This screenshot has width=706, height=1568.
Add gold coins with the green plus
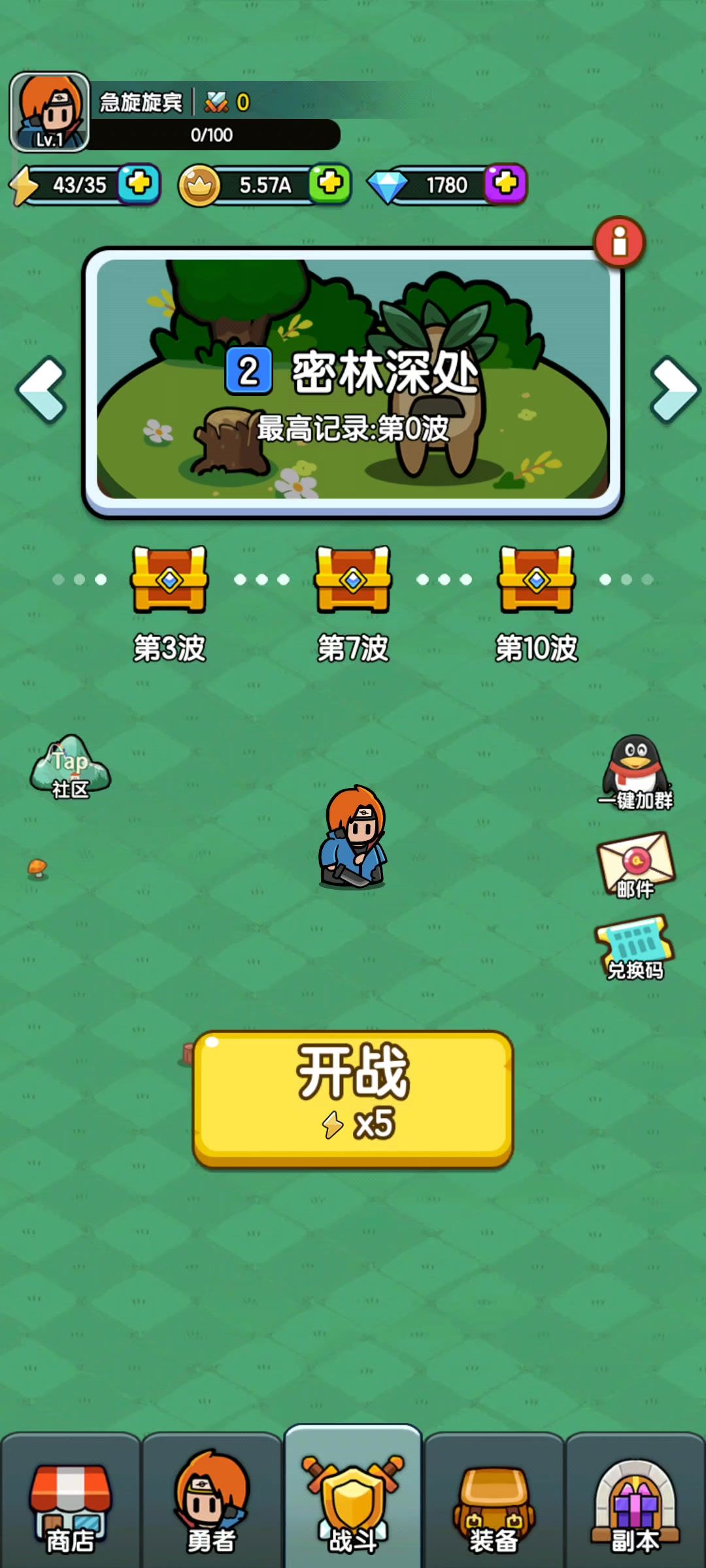pyautogui.click(x=330, y=184)
